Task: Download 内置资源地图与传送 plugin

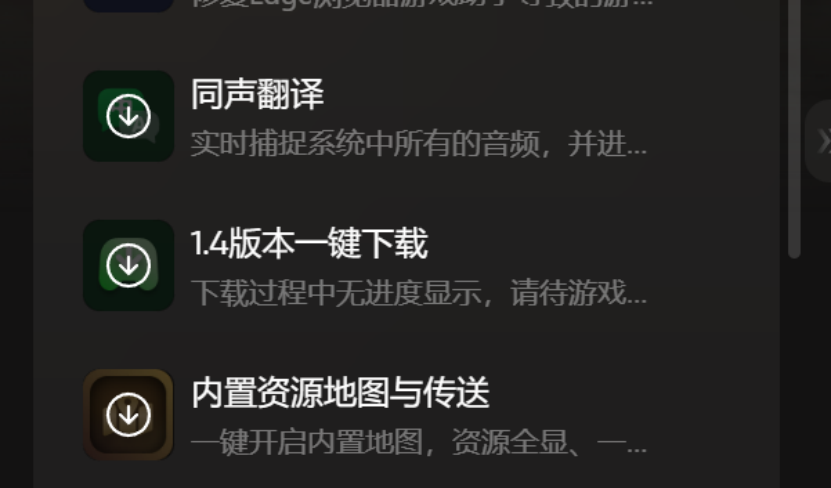Action: 128,414
